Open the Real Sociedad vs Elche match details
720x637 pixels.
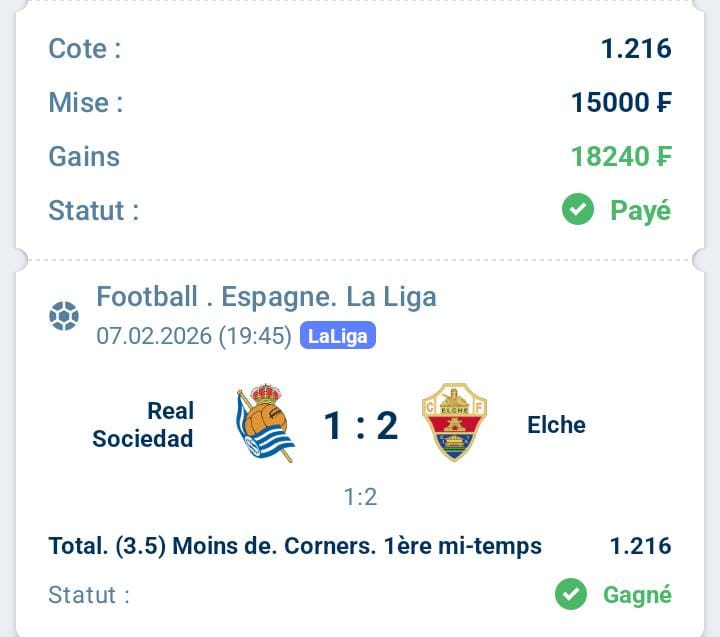[x=360, y=426]
